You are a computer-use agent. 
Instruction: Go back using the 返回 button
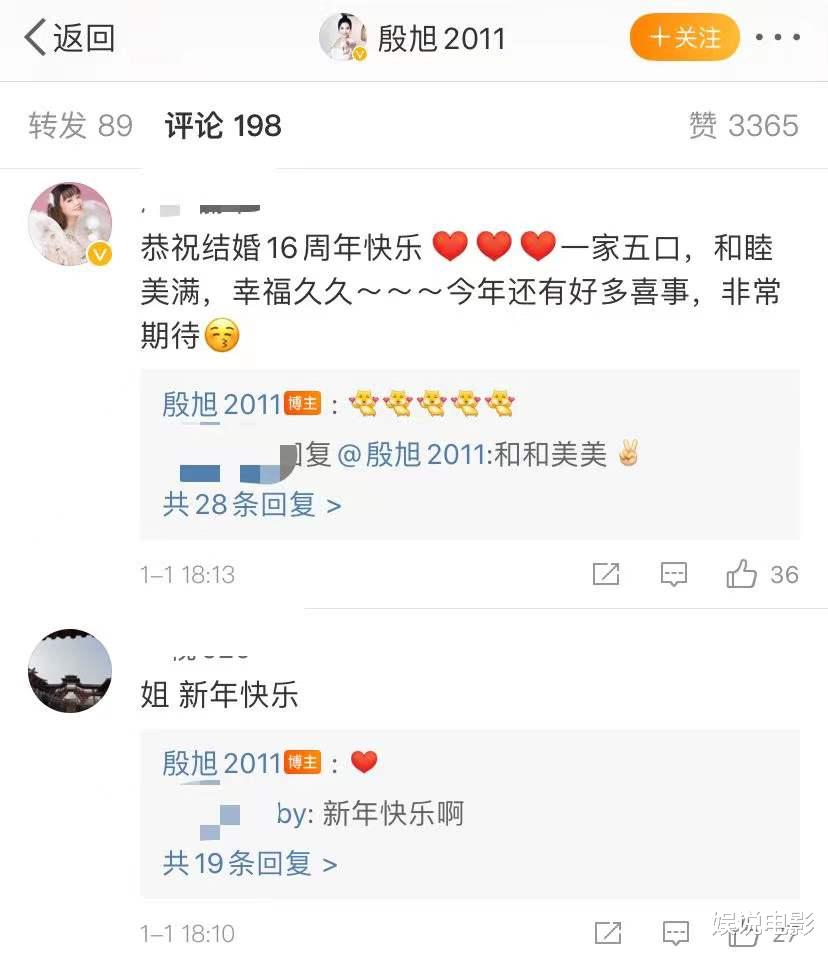pos(67,37)
